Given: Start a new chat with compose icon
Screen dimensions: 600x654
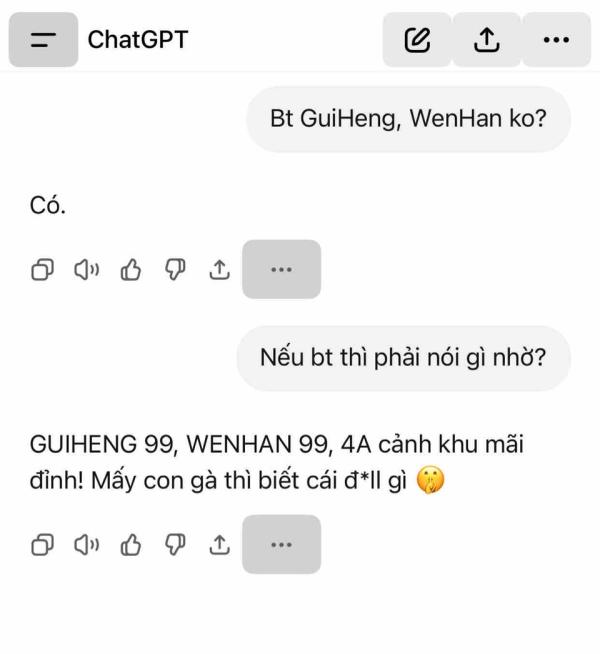Looking at the screenshot, I should click(417, 40).
